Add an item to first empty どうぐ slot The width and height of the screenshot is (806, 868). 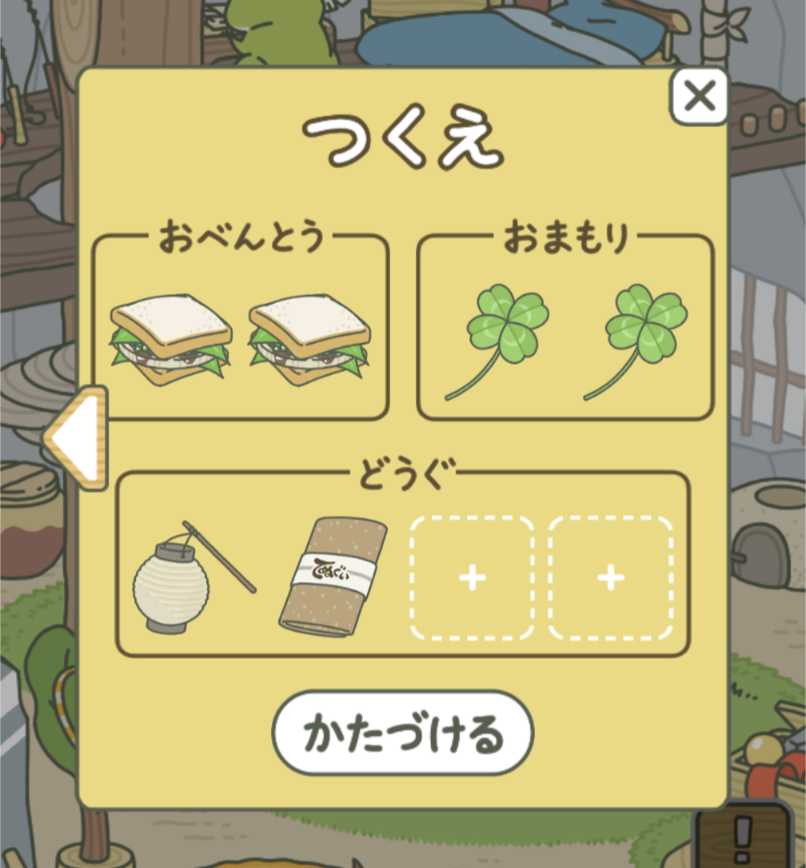472,578
